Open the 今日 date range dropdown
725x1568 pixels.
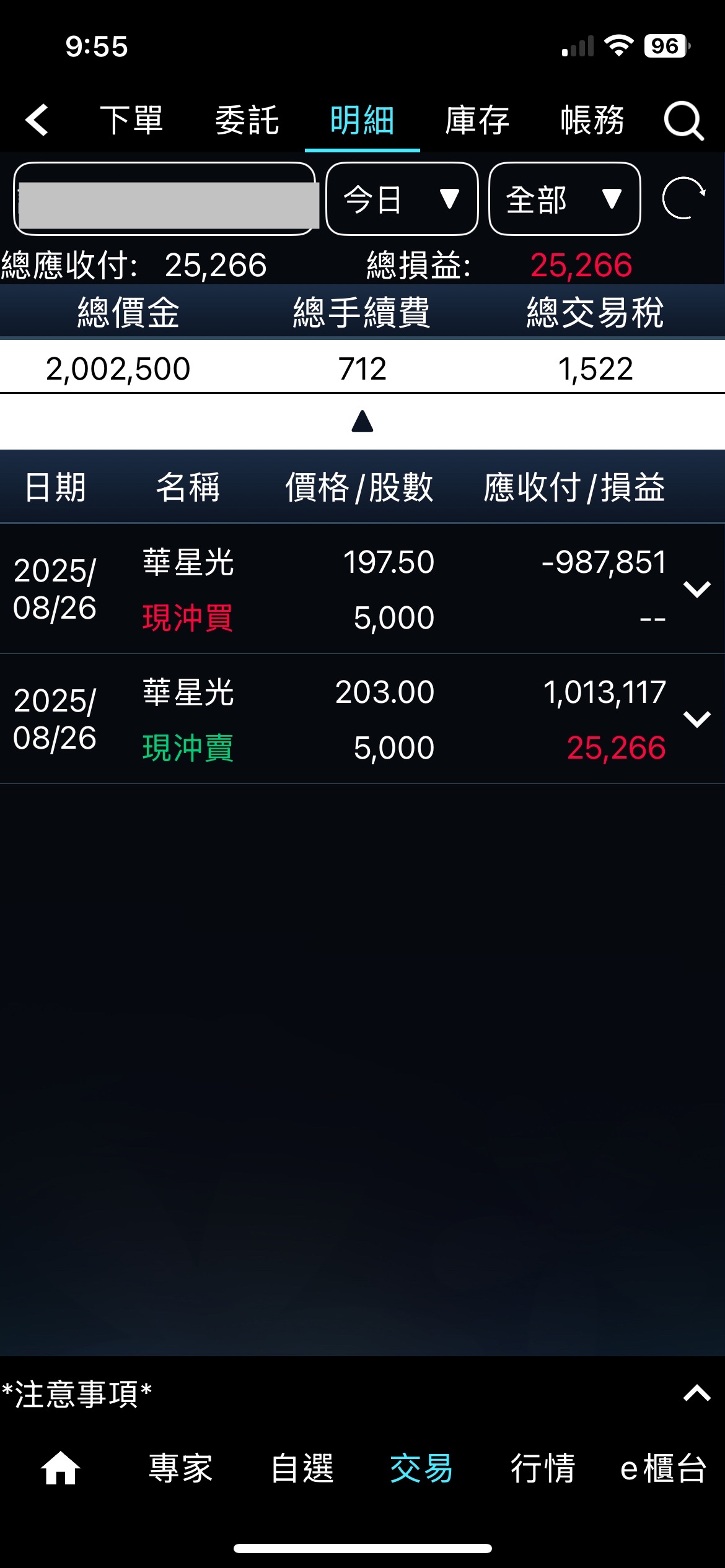point(402,199)
